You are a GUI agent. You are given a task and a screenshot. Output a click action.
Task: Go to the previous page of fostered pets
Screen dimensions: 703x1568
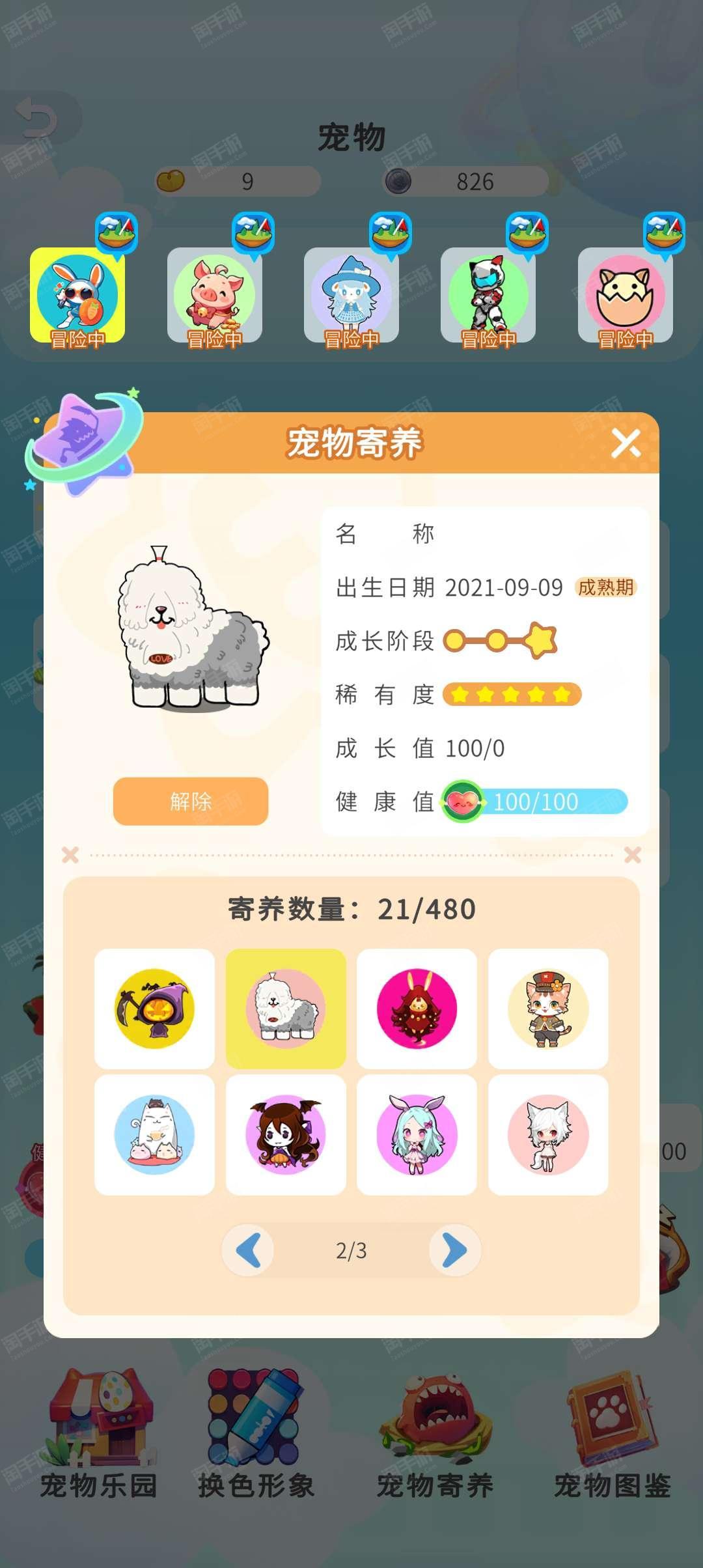pos(248,1250)
